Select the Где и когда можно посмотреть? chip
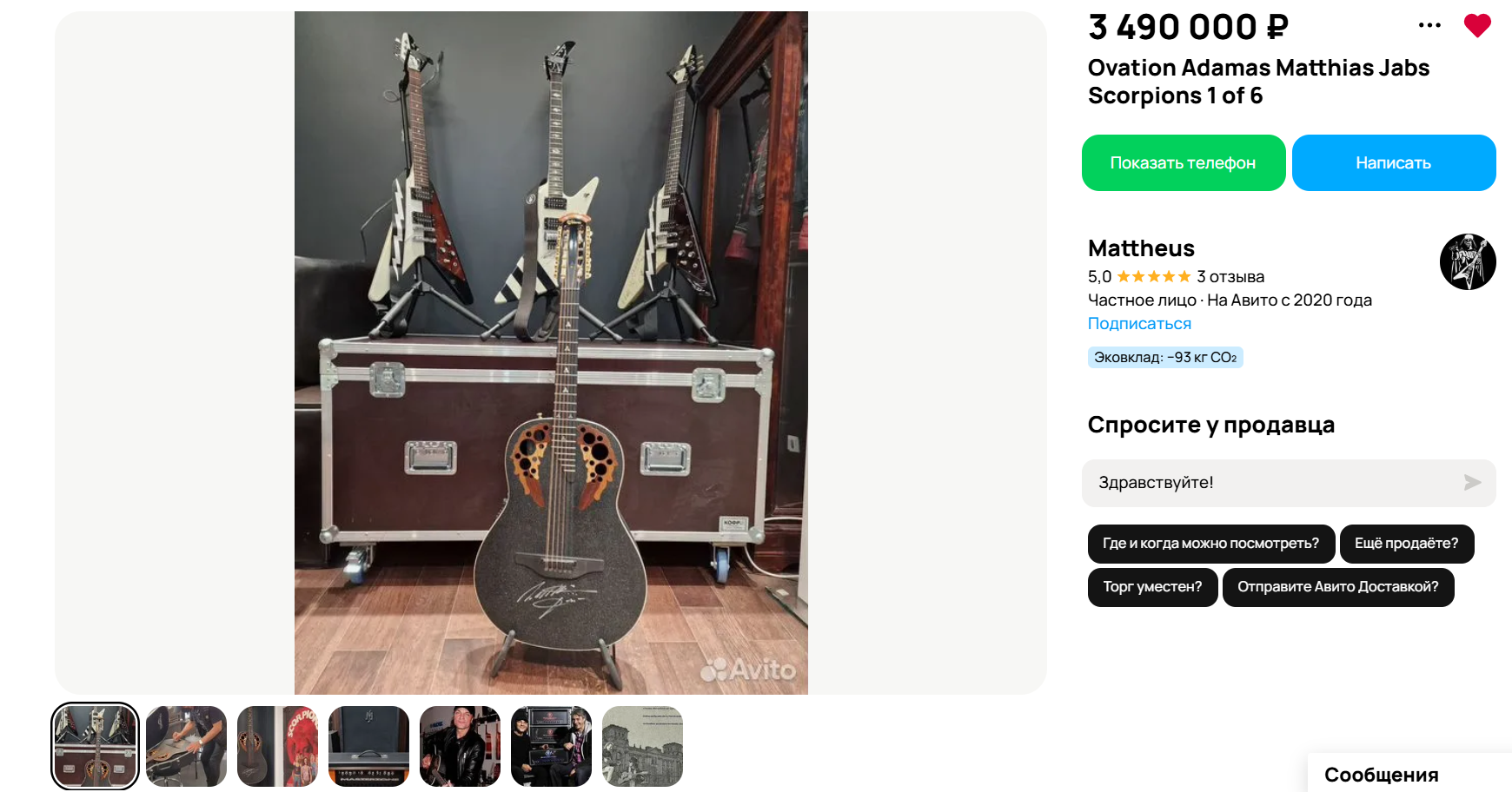Viewport: 1512px width, 792px height. 1210,544
